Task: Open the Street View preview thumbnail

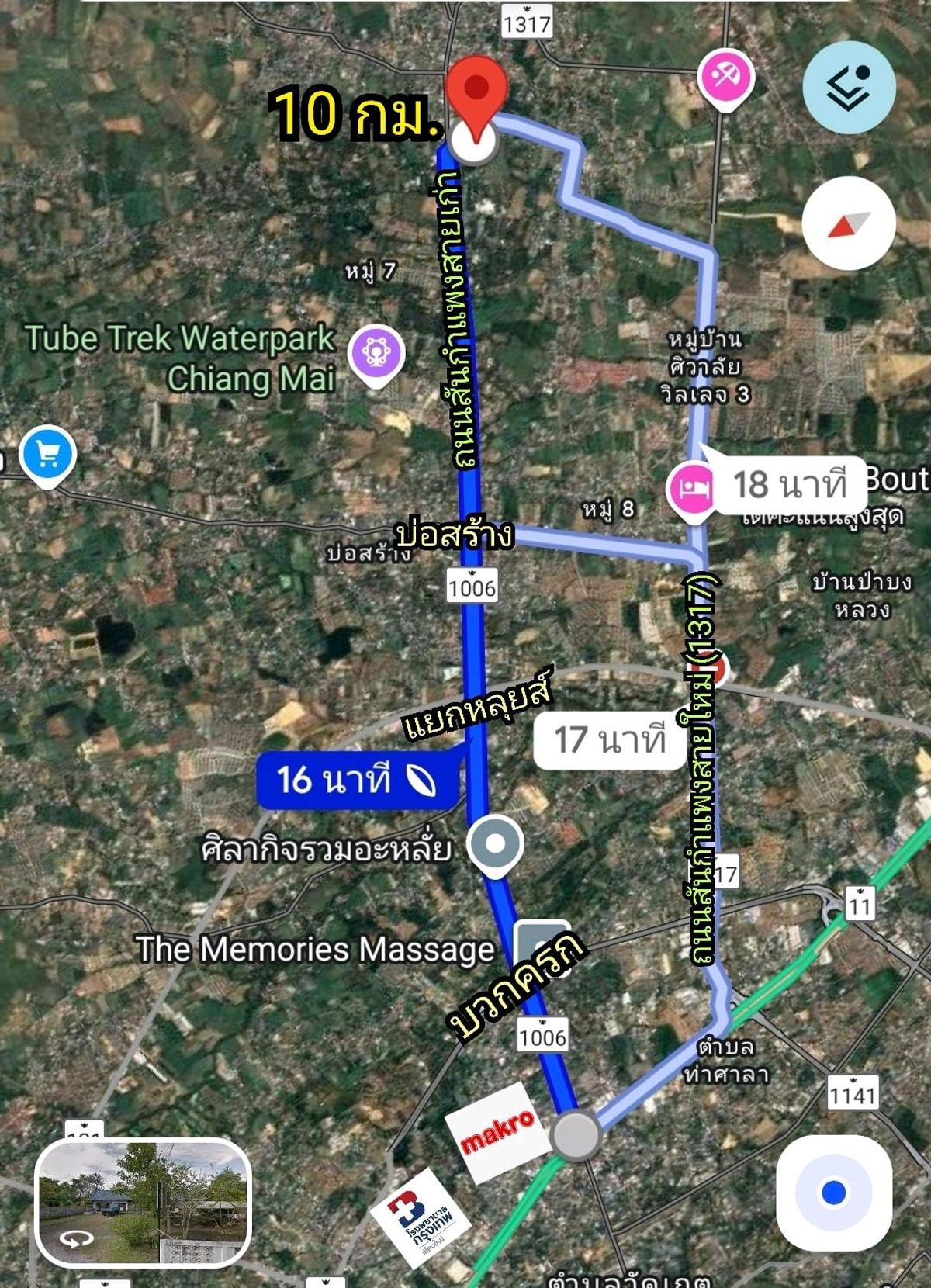Action: click(x=144, y=1203)
